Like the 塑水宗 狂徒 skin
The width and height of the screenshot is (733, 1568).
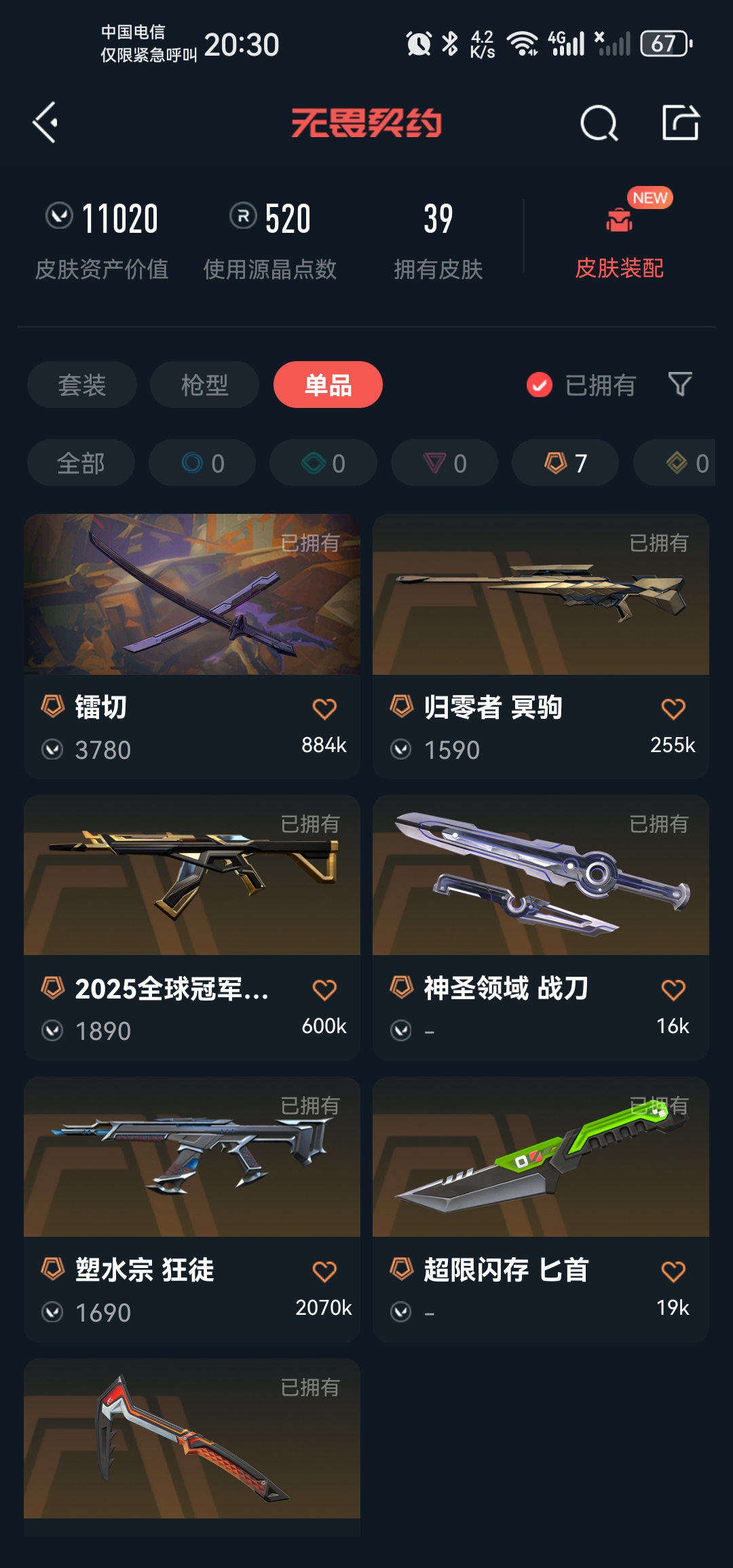[x=324, y=1271]
